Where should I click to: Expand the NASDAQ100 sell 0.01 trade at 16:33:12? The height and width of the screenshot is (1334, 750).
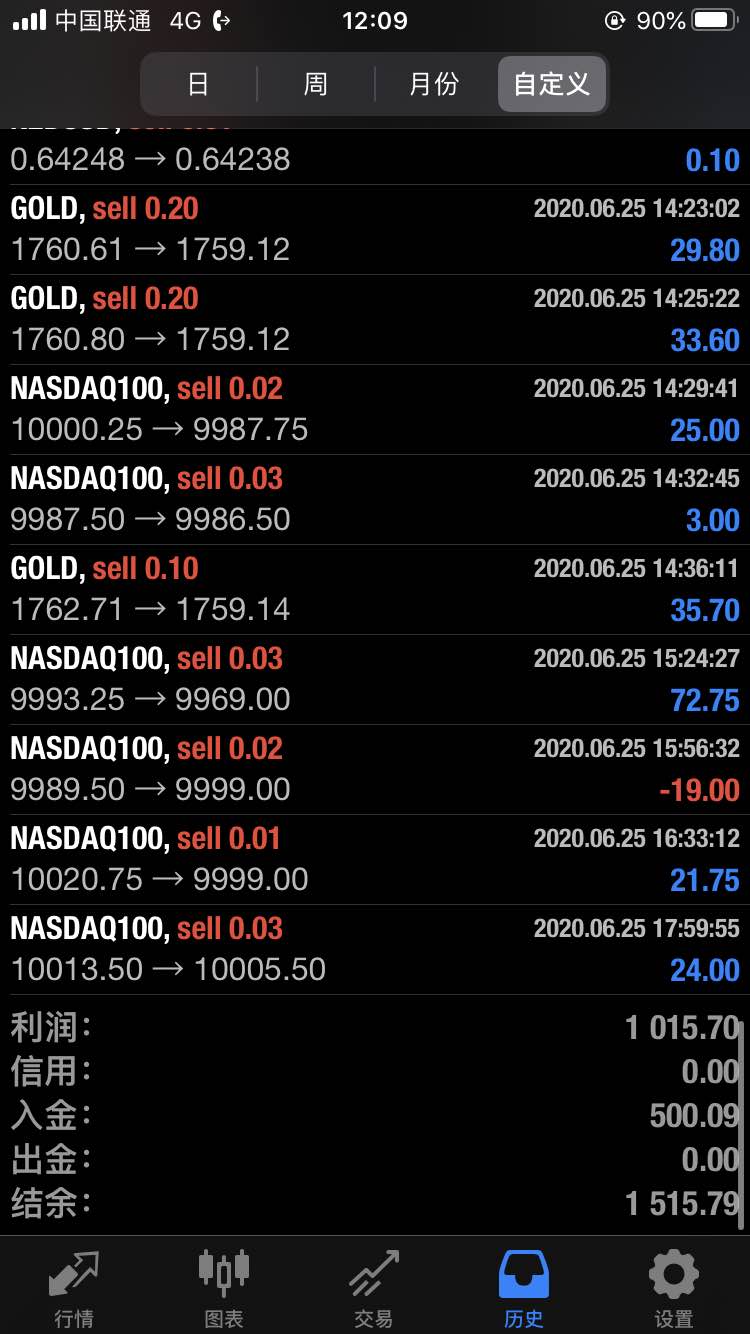pos(375,860)
